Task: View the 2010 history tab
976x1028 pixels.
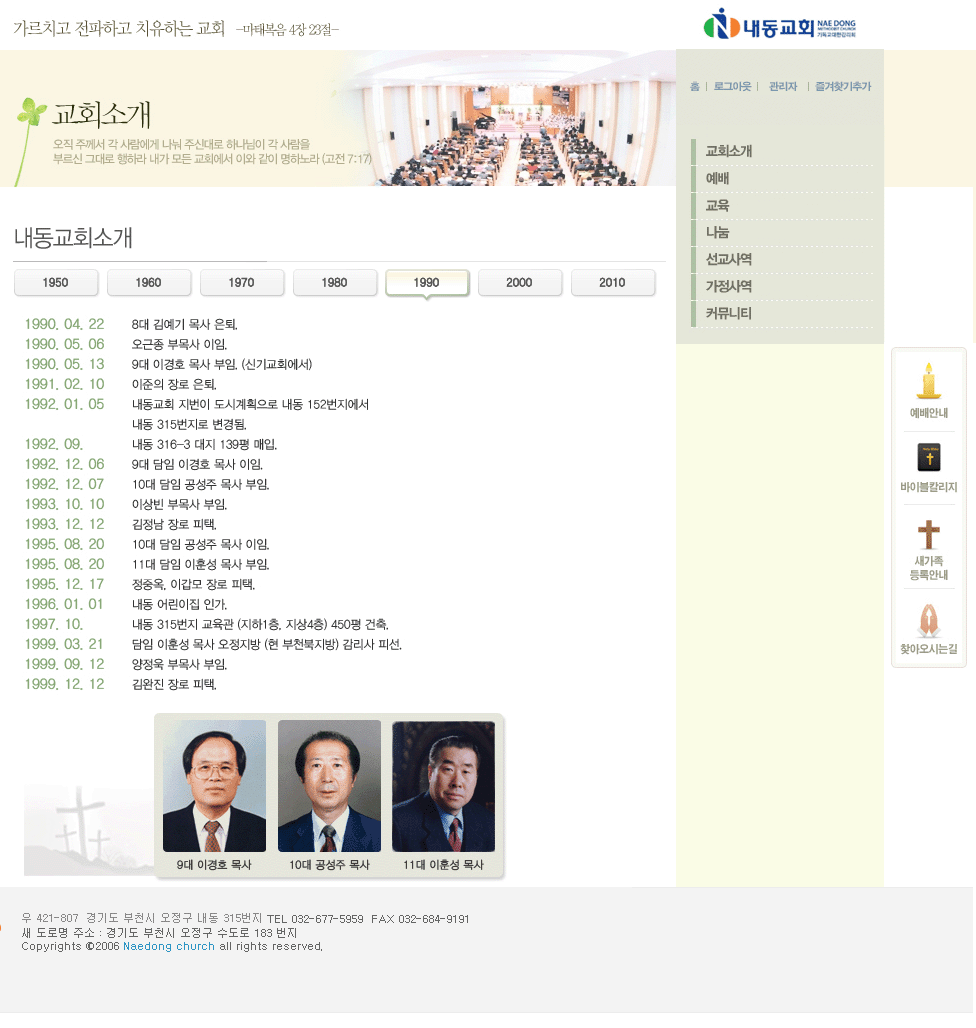Action: tap(613, 283)
